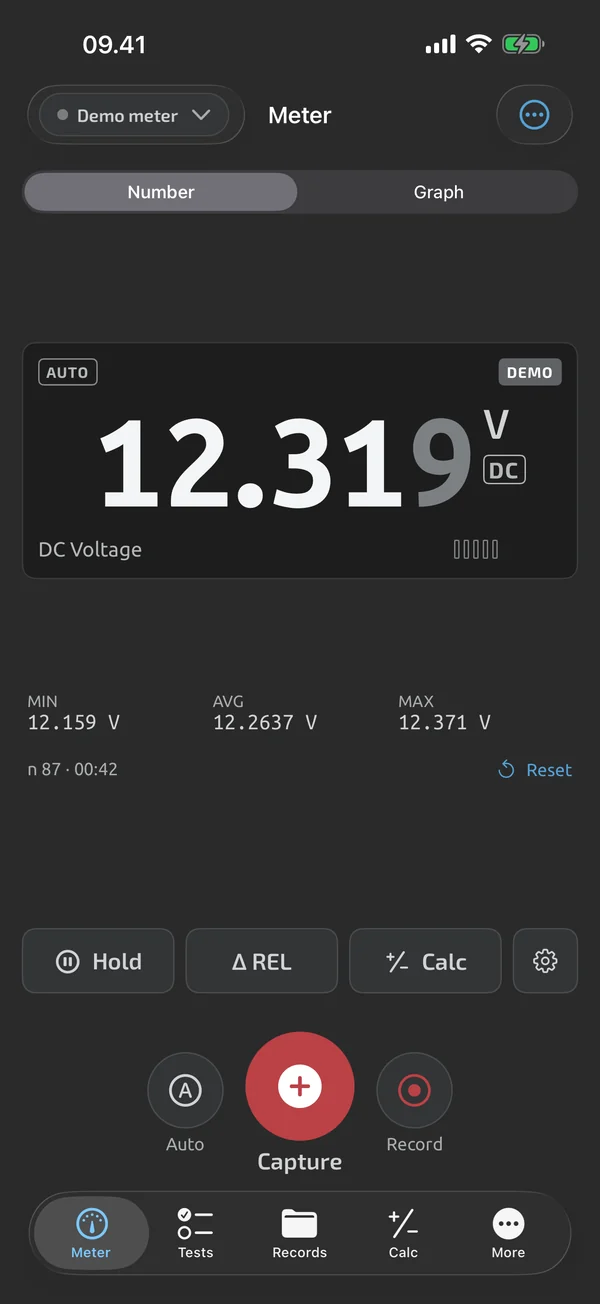Open the More tab
Viewport: 600px width, 1304px height.
[508, 1233]
